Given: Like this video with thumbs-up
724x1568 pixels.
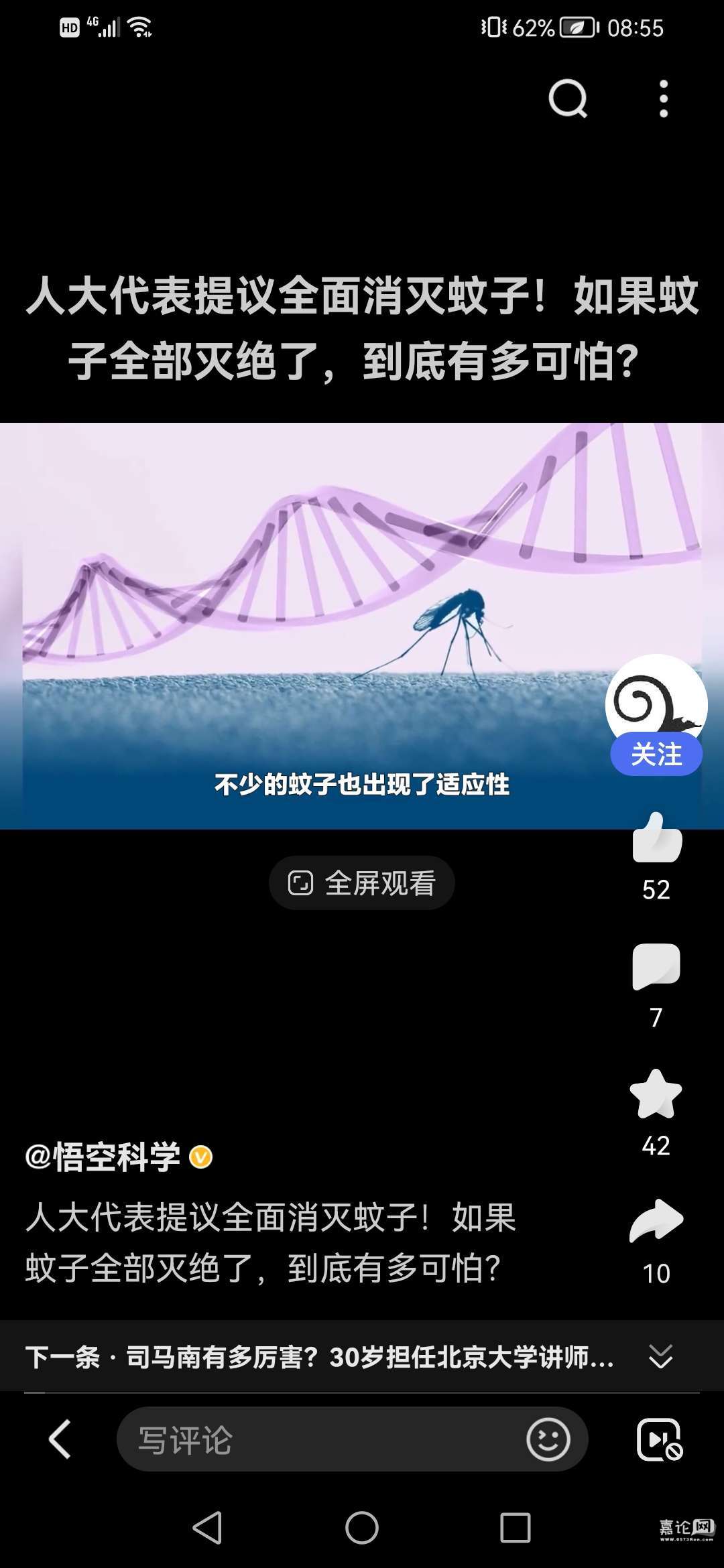Looking at the screenshot, I should (x=656, y=838).
